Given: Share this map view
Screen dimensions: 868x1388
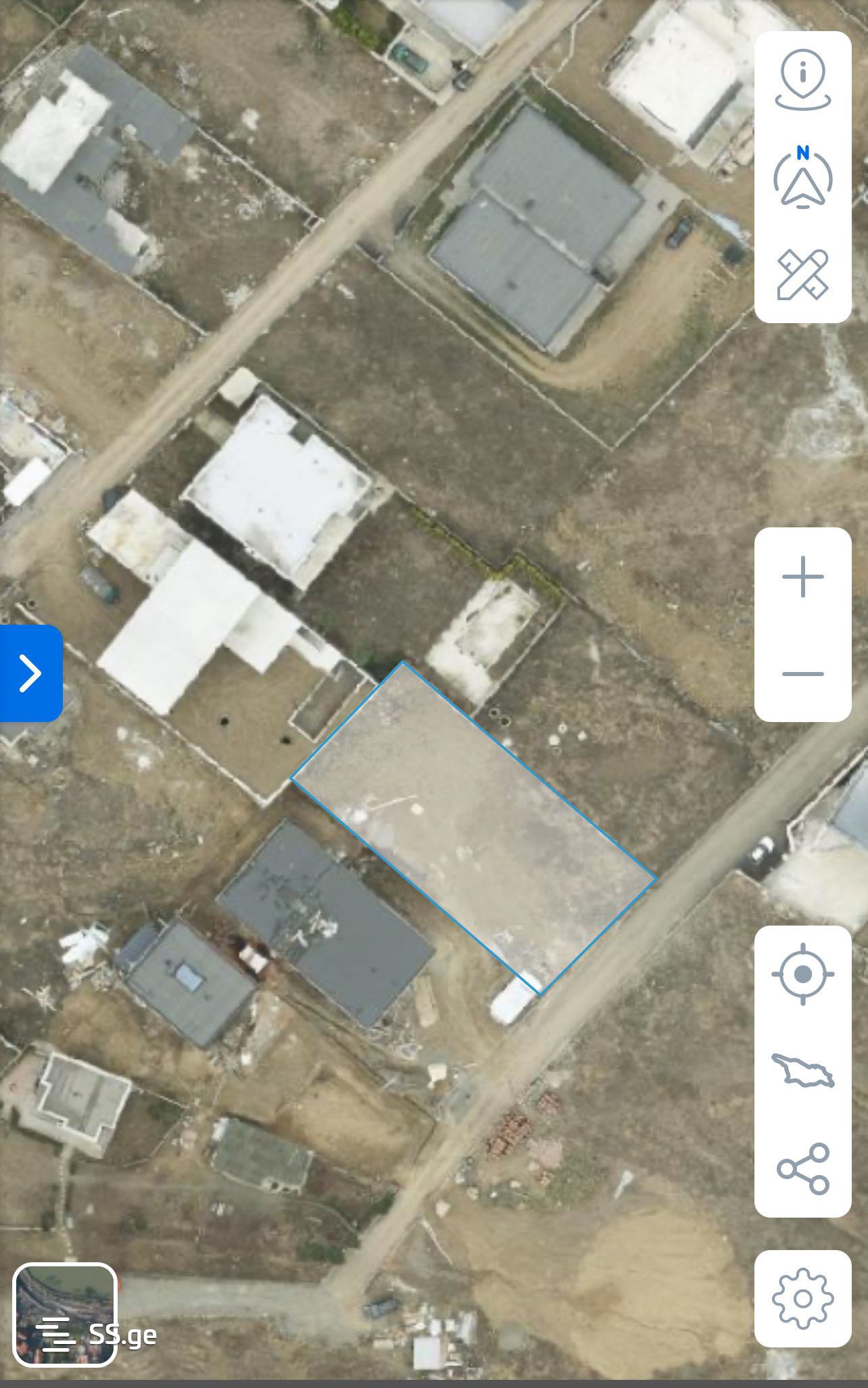Looking at the screenshot, I should [x=802, y=1168].
